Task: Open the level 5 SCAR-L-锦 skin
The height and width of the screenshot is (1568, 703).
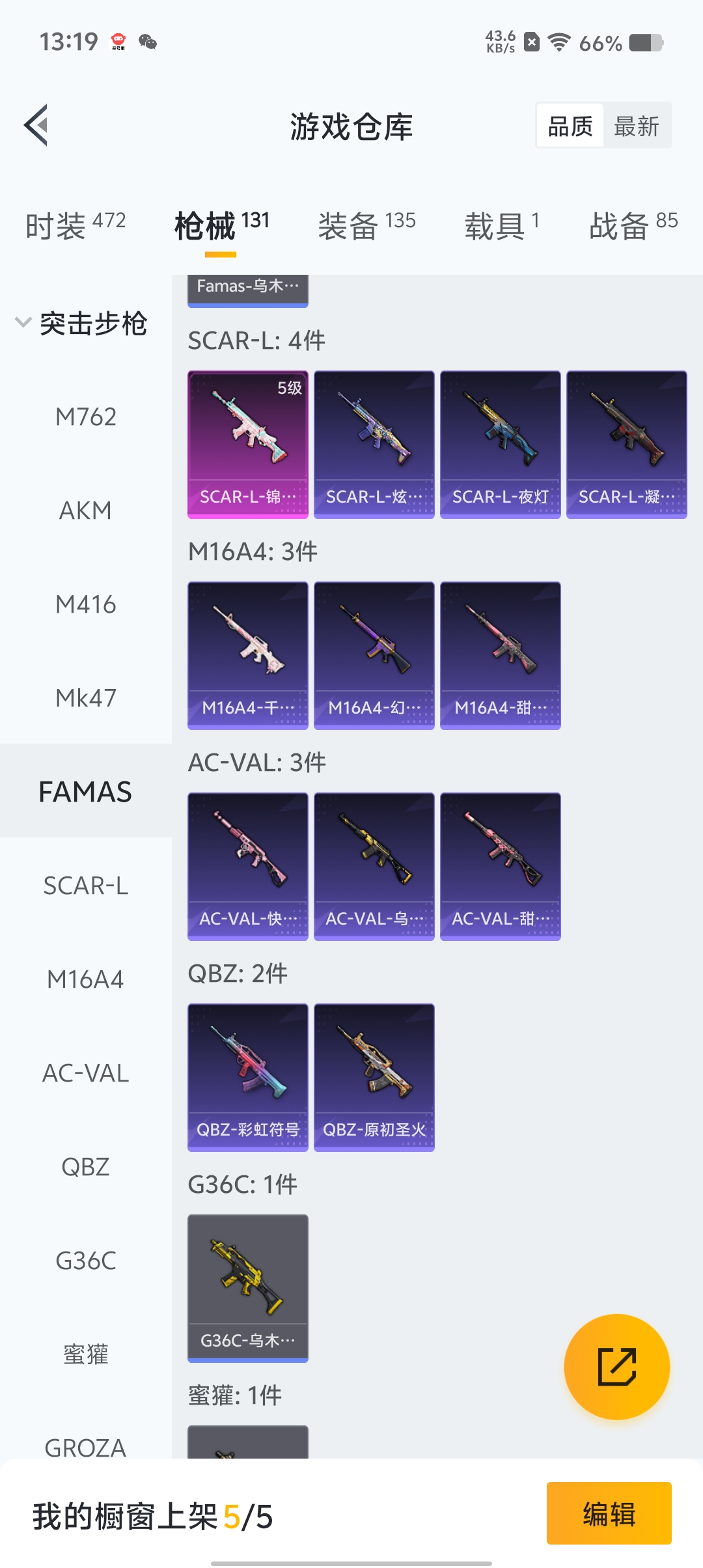Action: click(x=248, y=444)
